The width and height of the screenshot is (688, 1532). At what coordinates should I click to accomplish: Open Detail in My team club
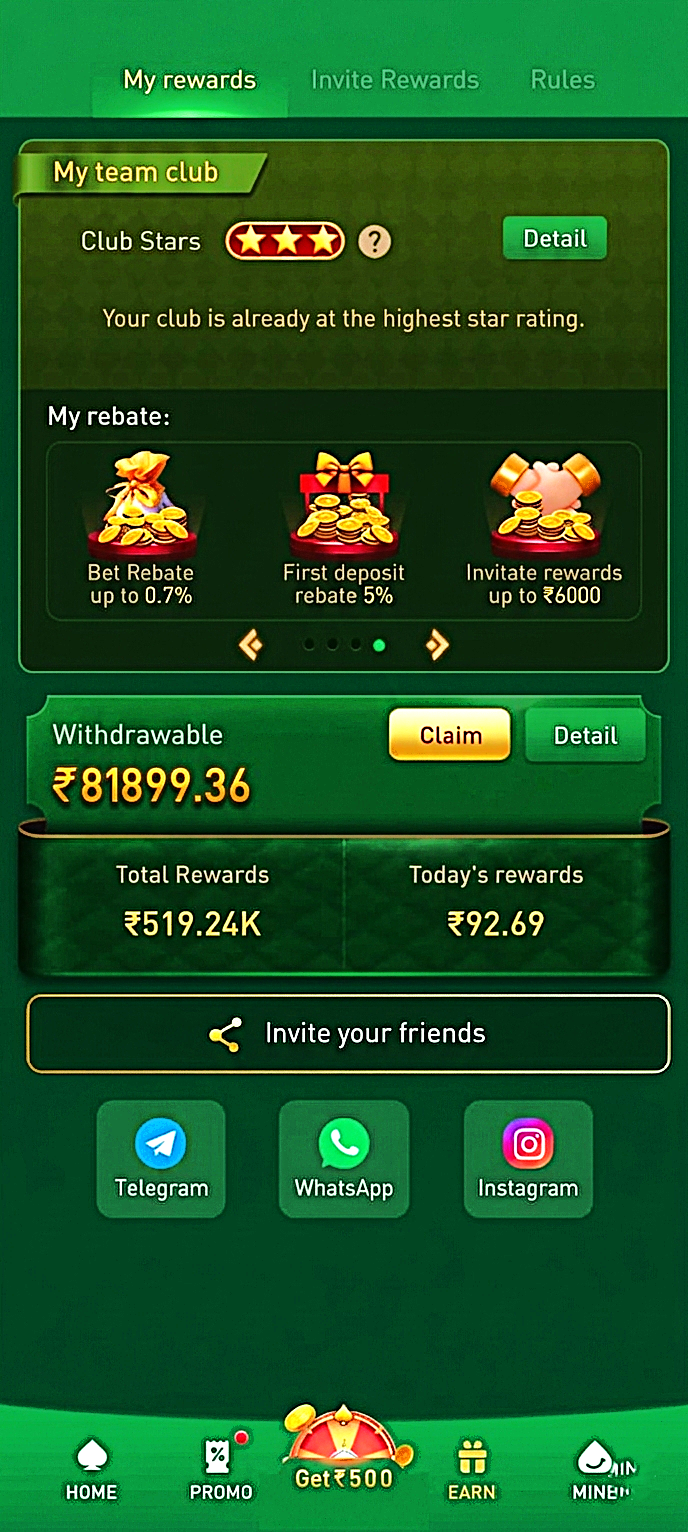(x=555, y=238)
